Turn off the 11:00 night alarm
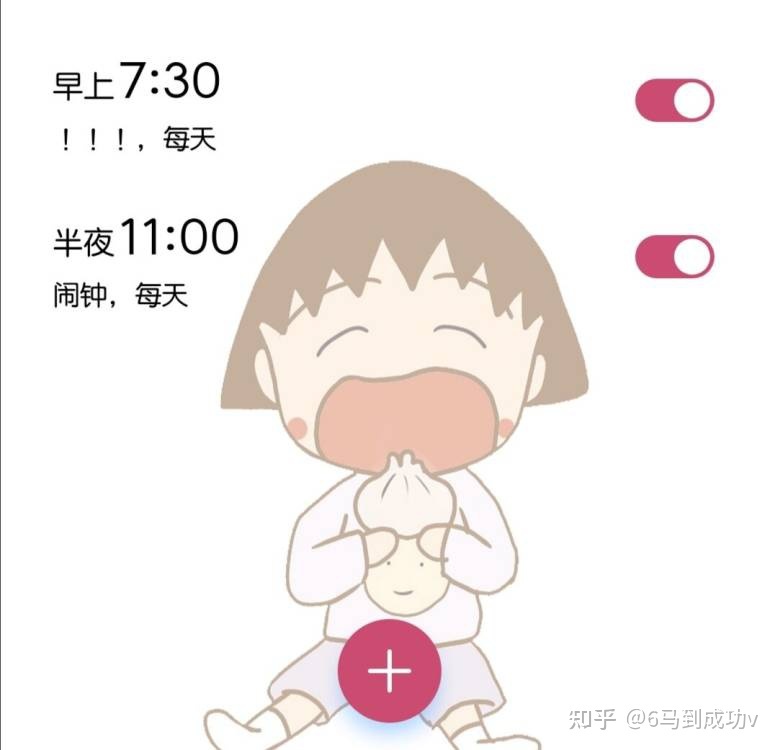 (x=674, y=257)
